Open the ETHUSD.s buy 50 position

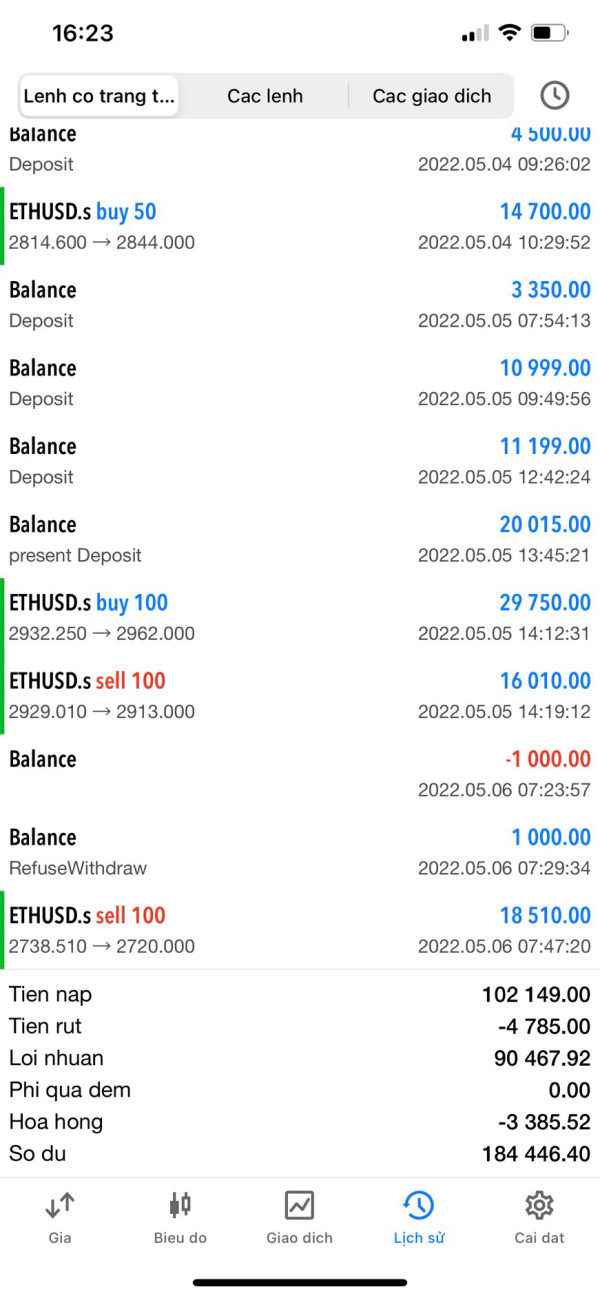300,226
